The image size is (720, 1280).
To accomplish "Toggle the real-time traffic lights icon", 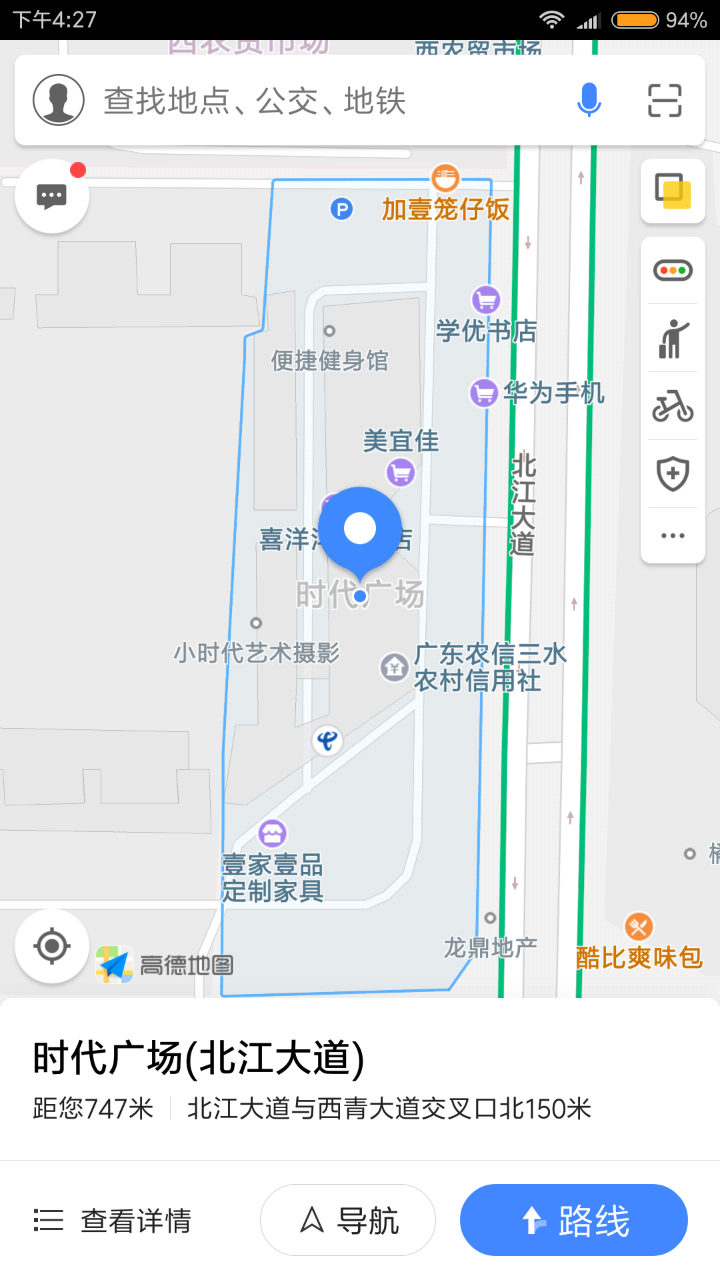I will (671, 269).
